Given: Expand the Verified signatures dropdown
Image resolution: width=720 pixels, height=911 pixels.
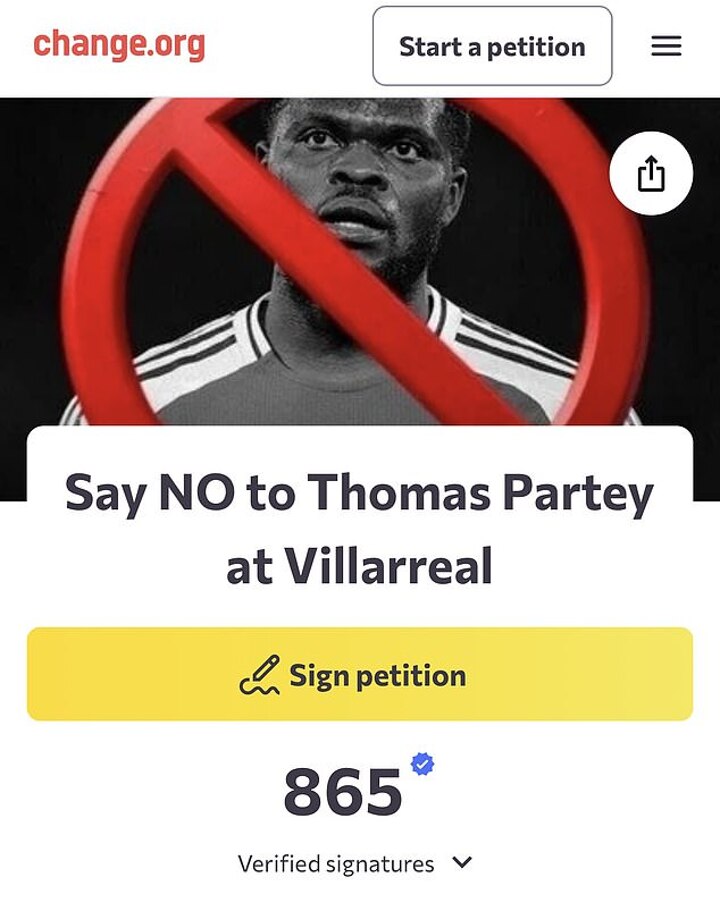Looking at the screenshot, I should (461, 863).
